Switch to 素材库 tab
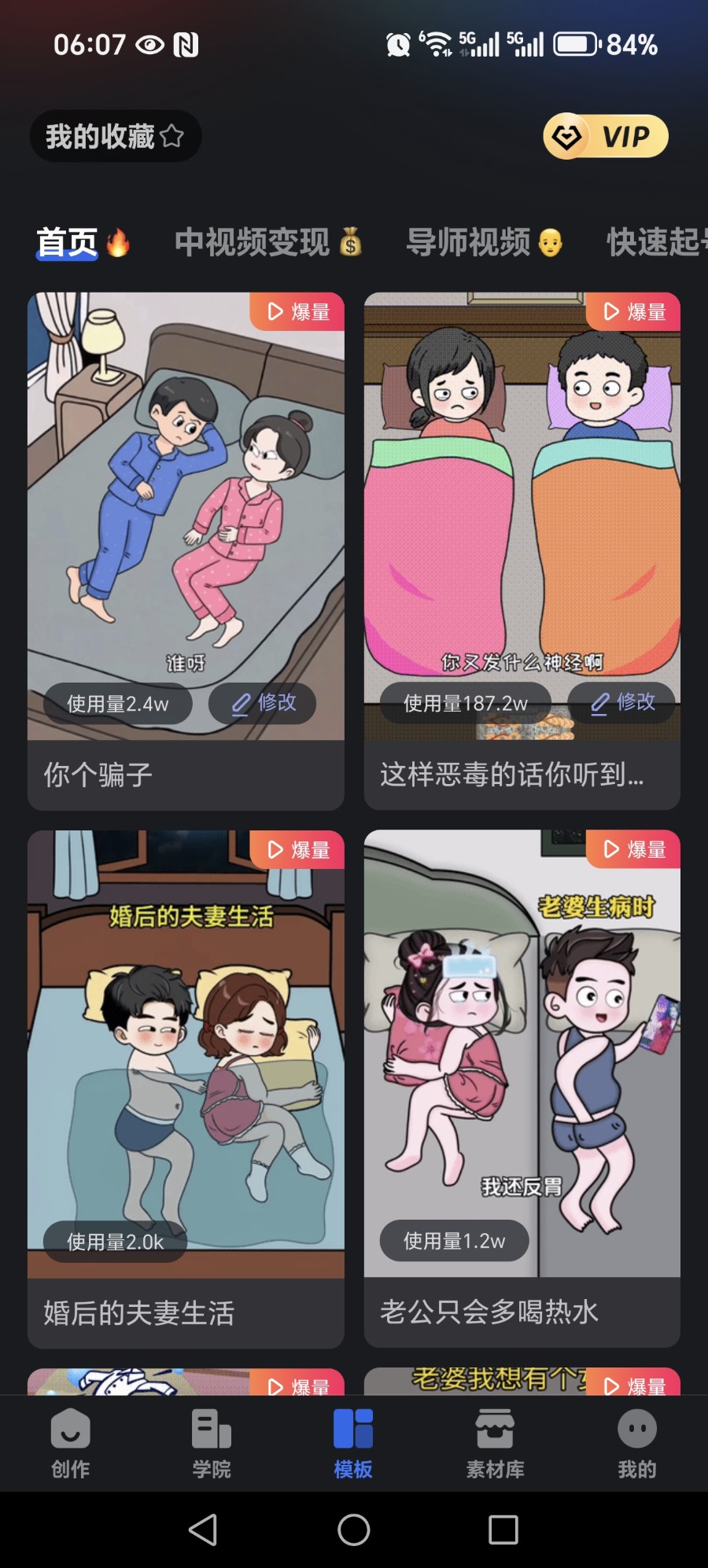 pos(495,1444)
